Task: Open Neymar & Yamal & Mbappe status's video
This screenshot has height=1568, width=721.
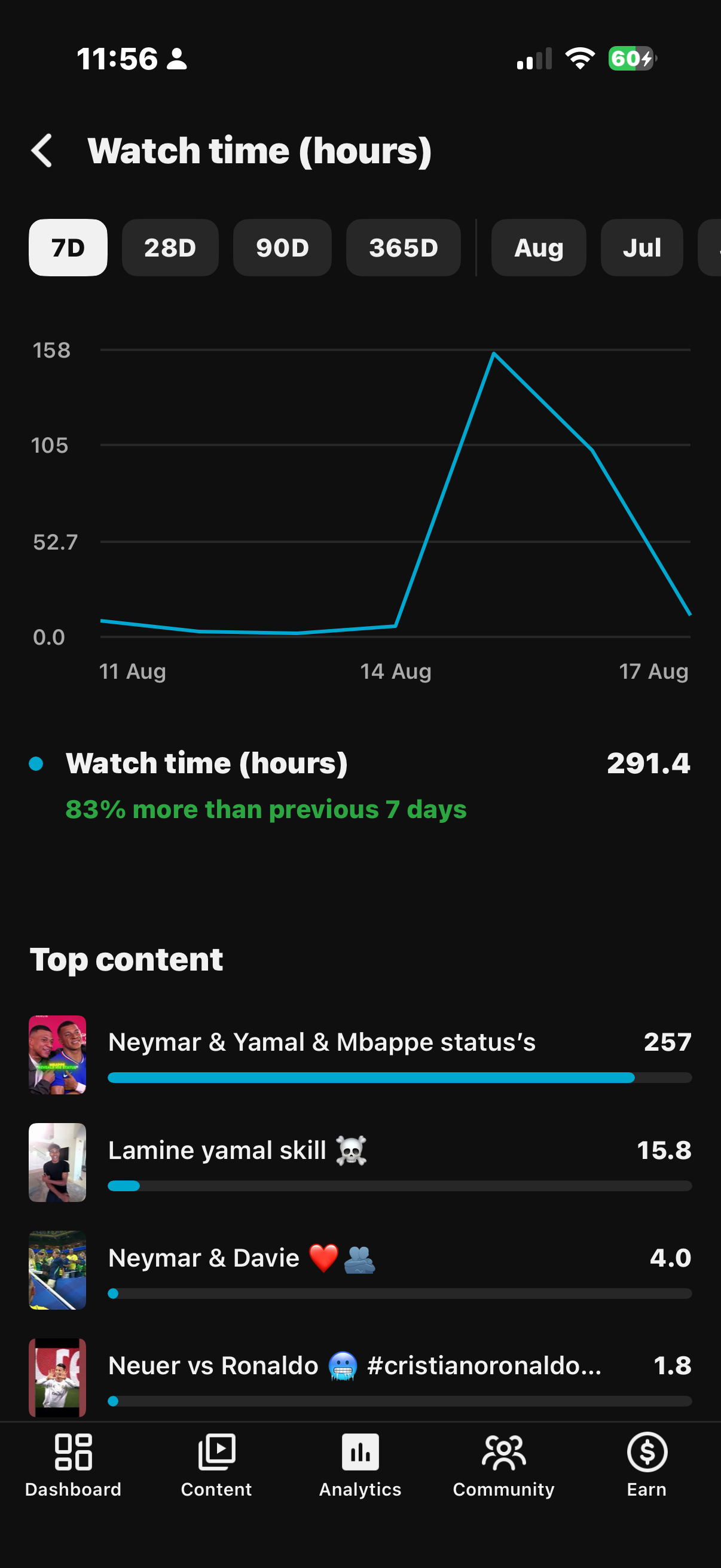Action: [360, 1054]
